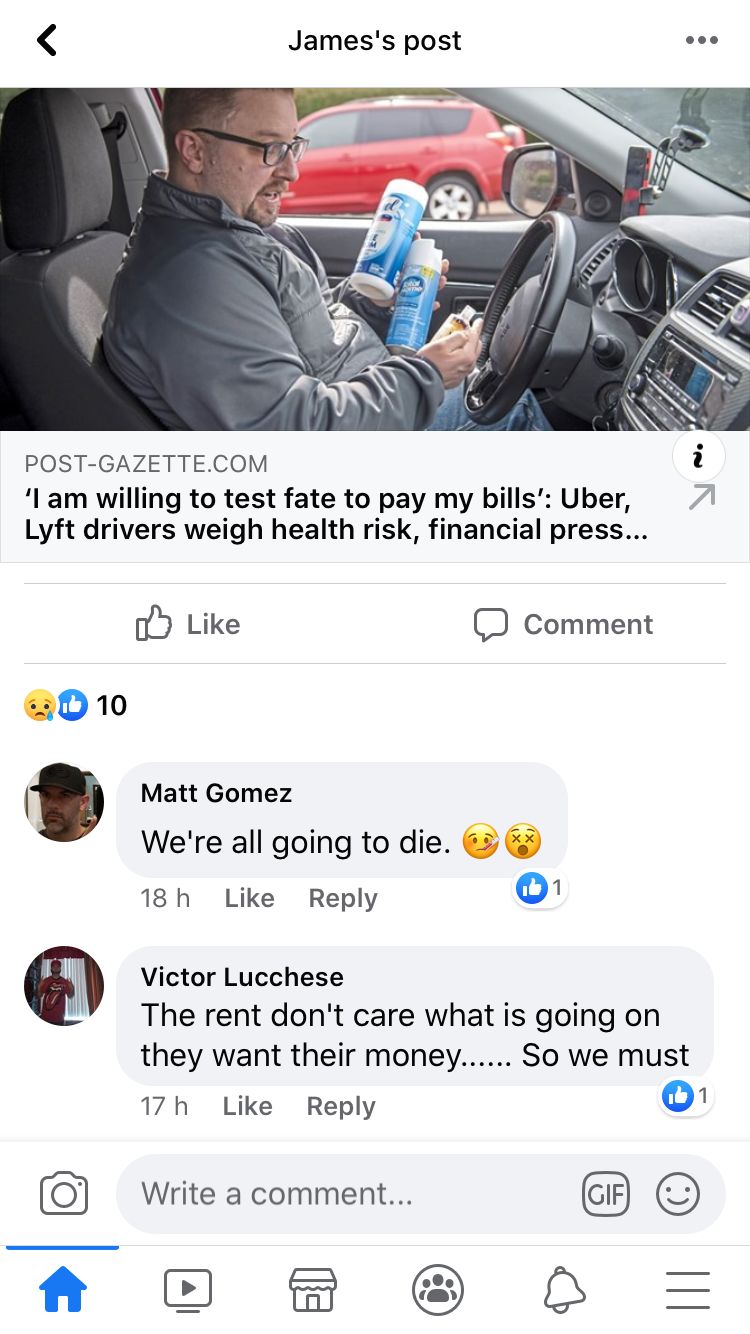Open the notifications bell tab

pyautogui.click(x=563, y=1290)
